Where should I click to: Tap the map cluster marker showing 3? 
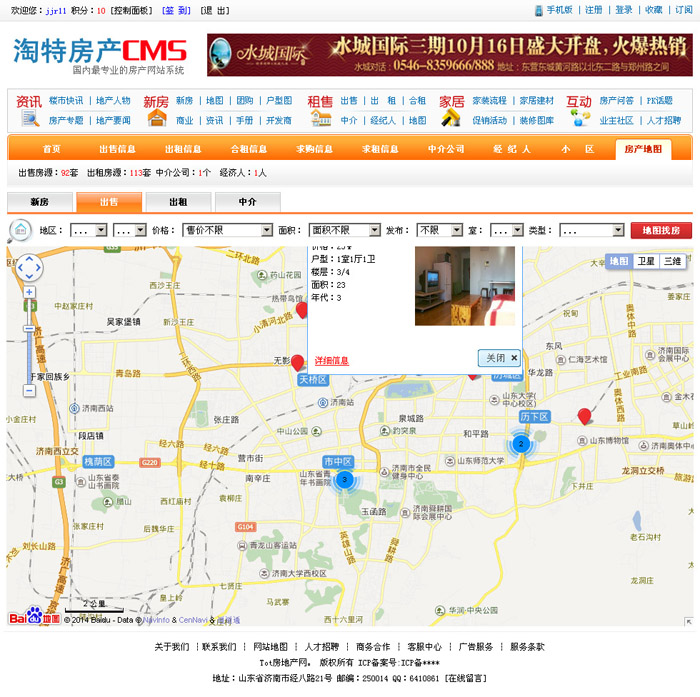coord(344,480)
